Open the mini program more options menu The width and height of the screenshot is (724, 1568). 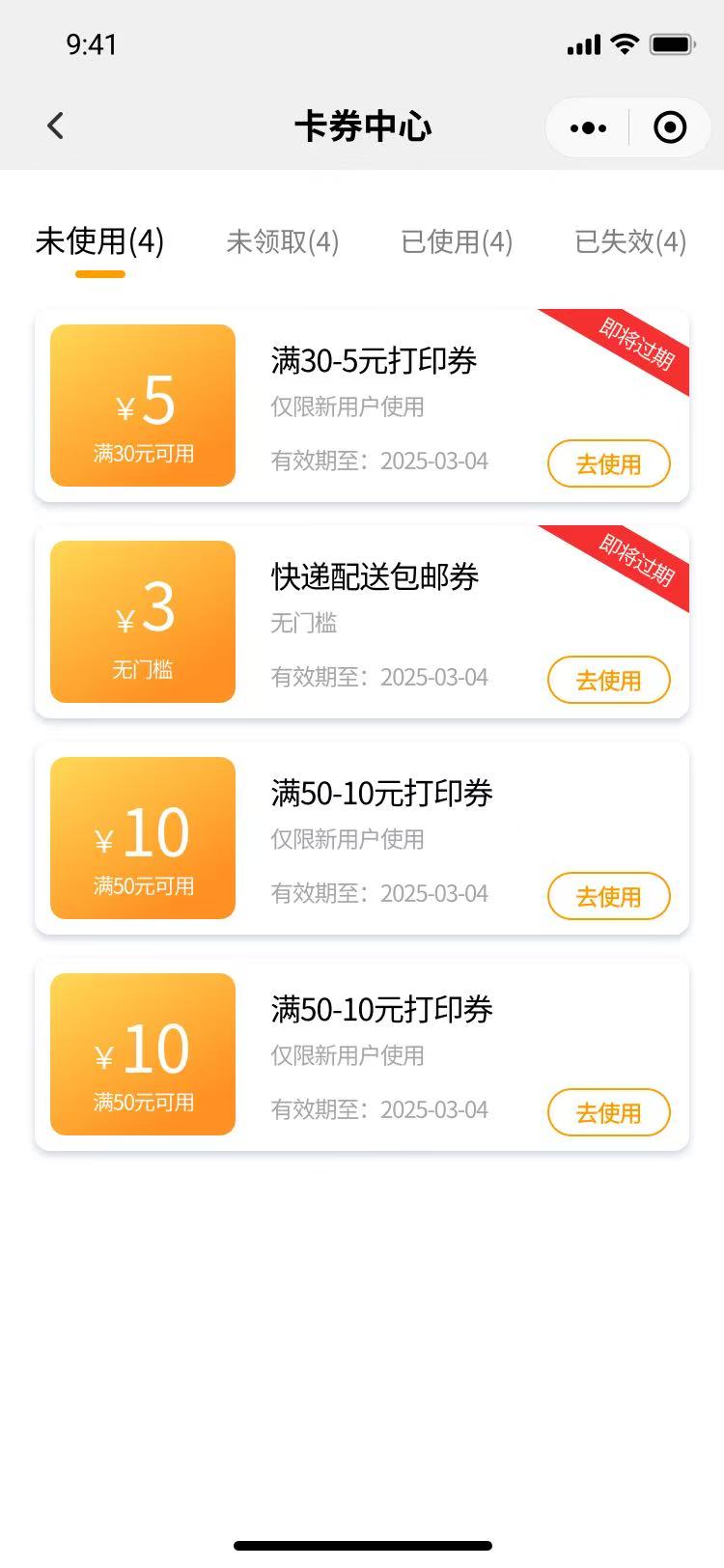(588, 127)
